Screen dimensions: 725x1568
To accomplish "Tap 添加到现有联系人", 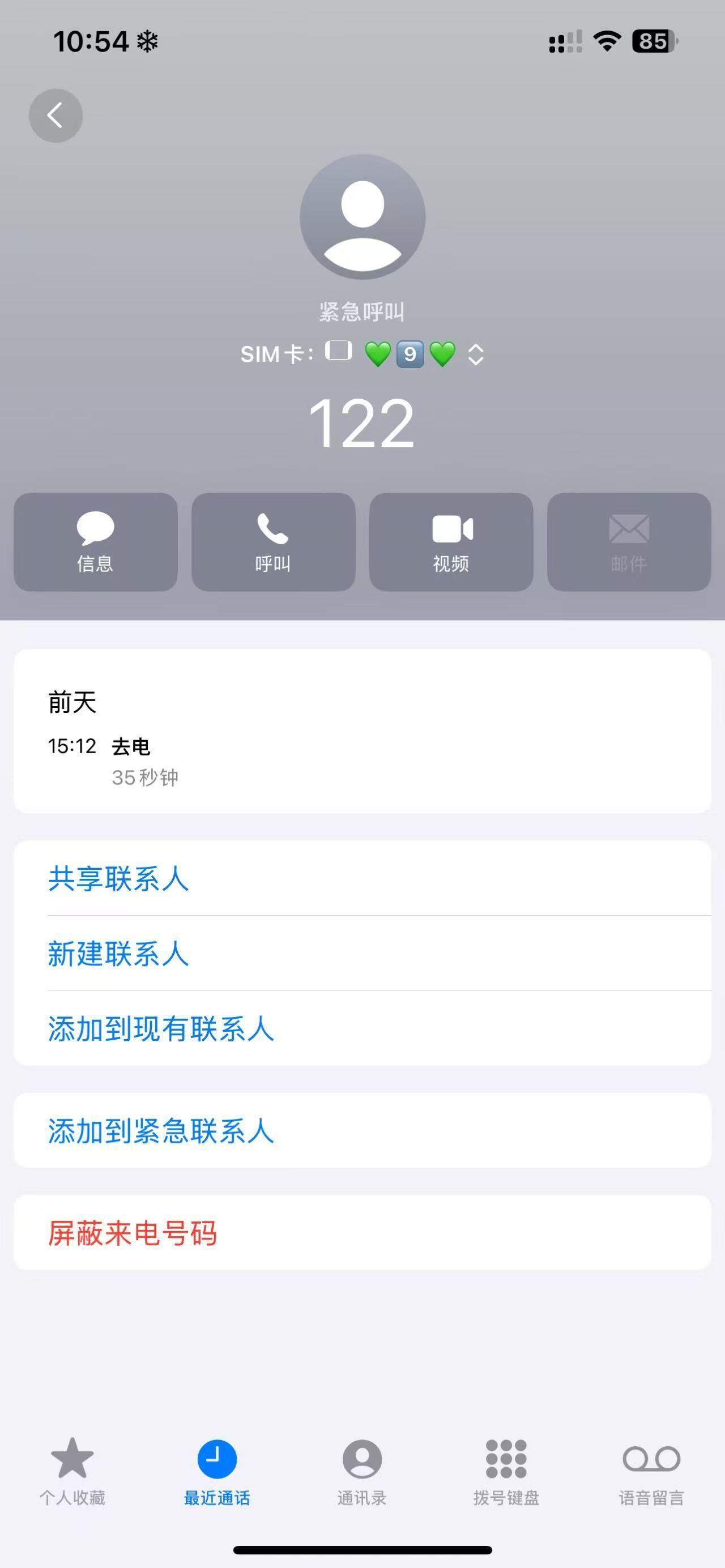I will (161, 1028).
